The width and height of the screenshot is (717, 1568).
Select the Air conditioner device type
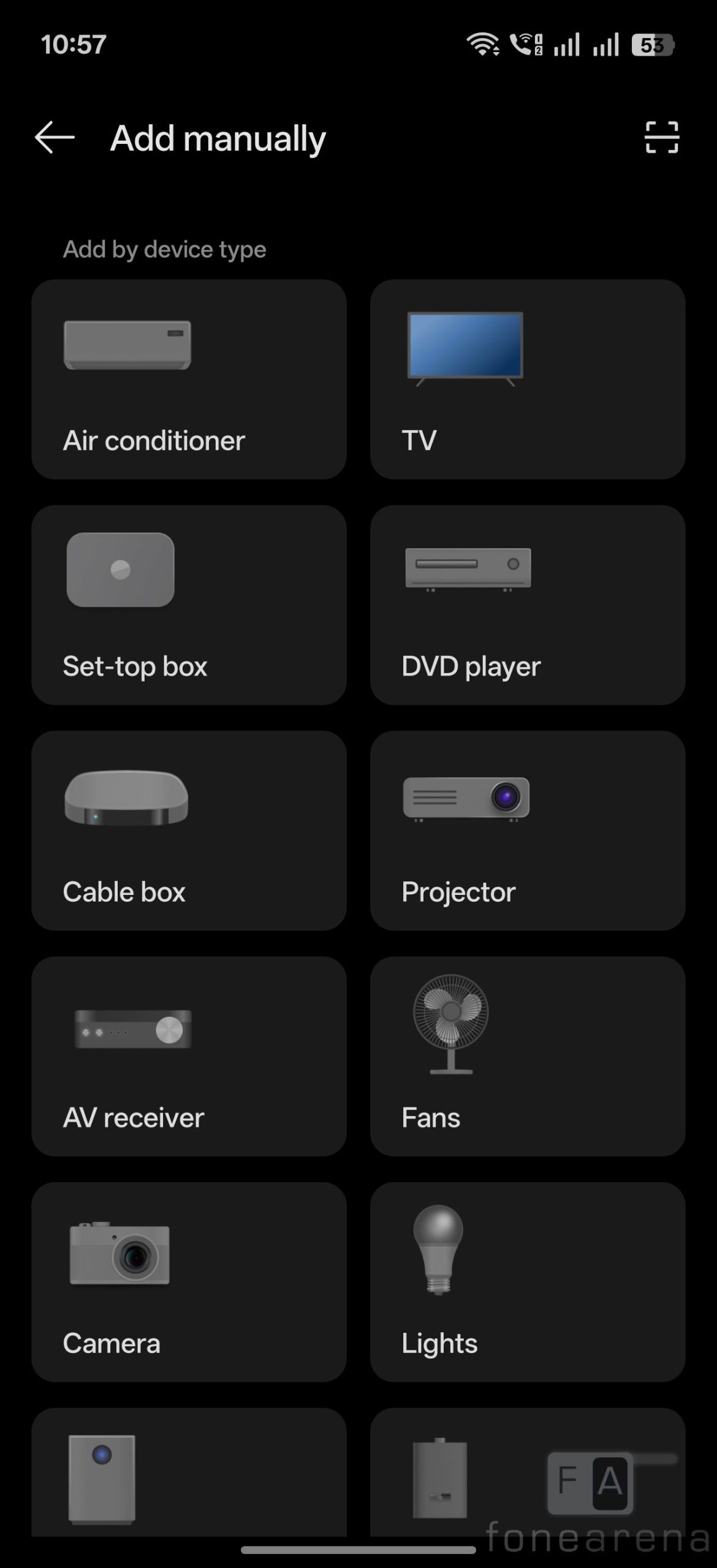pyautogui.click(x=189, y=379)
